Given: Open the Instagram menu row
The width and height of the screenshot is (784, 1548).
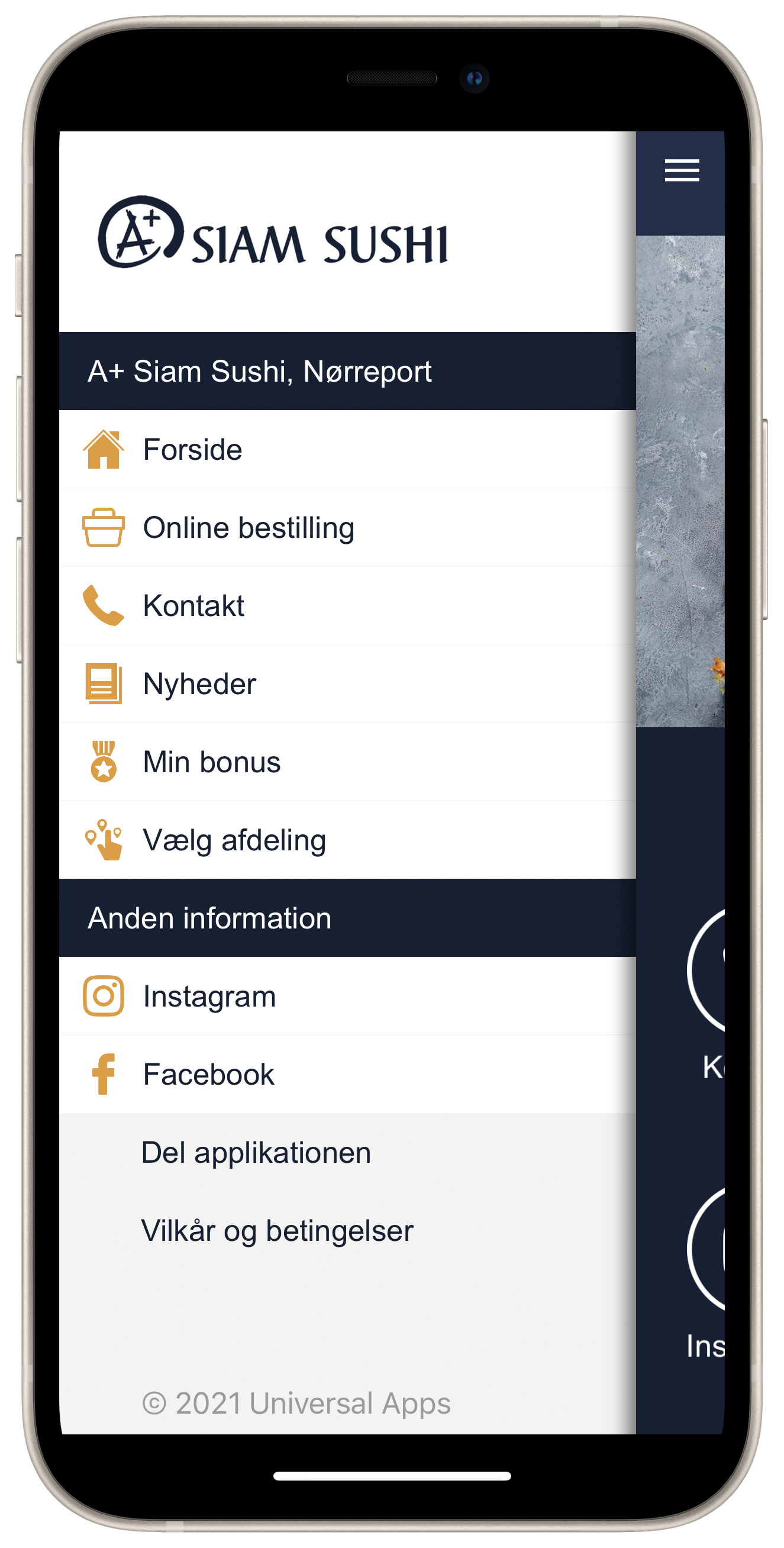Looking at the screenshot, I should pos(347,996).
